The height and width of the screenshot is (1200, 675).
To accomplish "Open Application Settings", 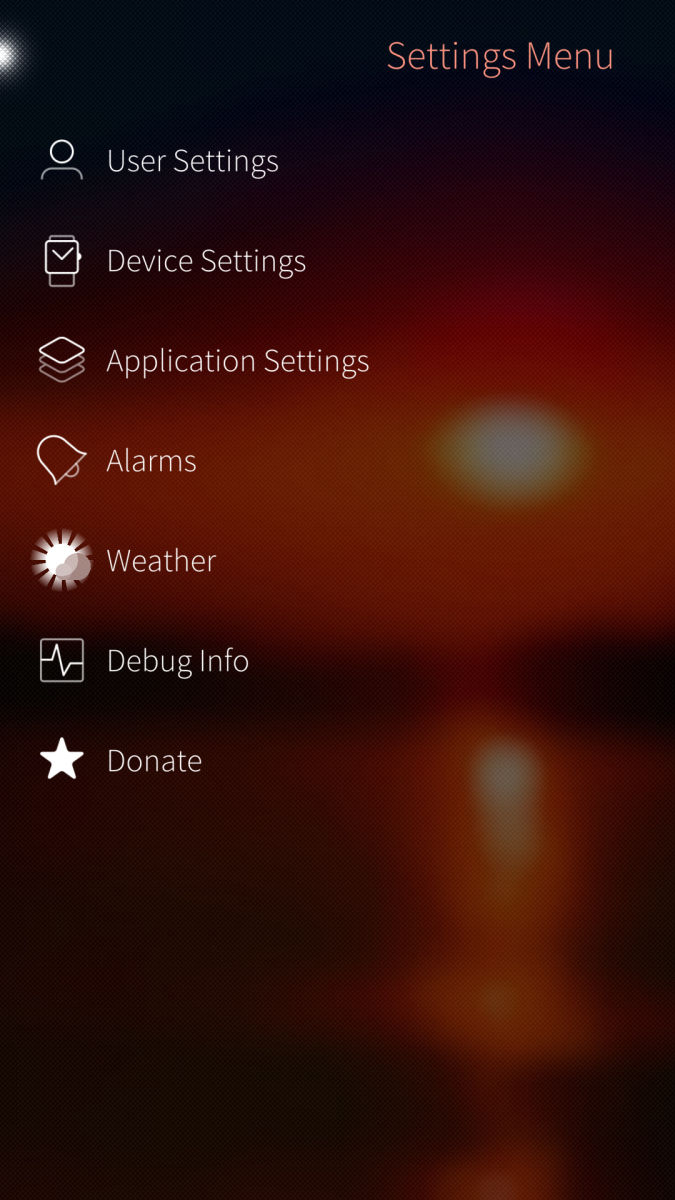I will click(237, 361).
